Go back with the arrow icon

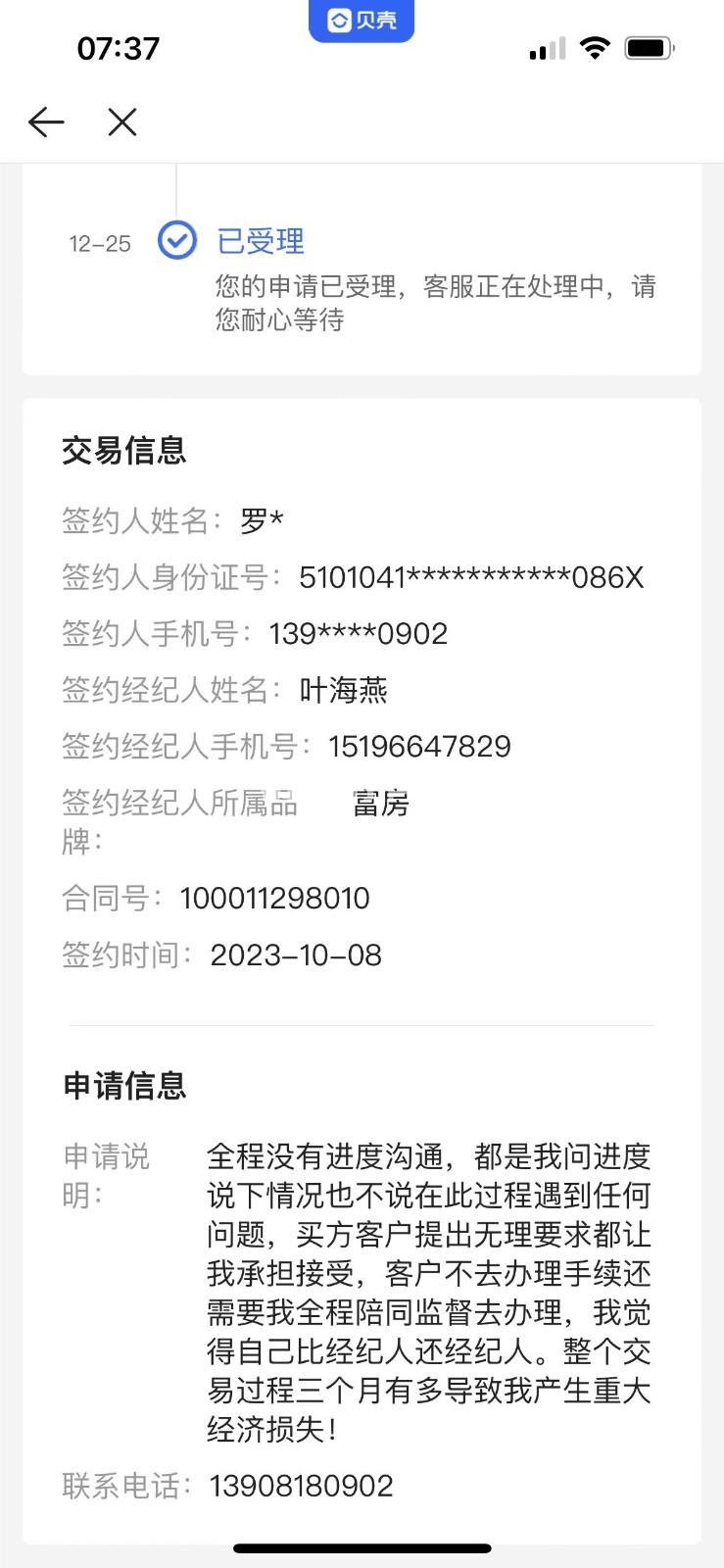(46, 122)
